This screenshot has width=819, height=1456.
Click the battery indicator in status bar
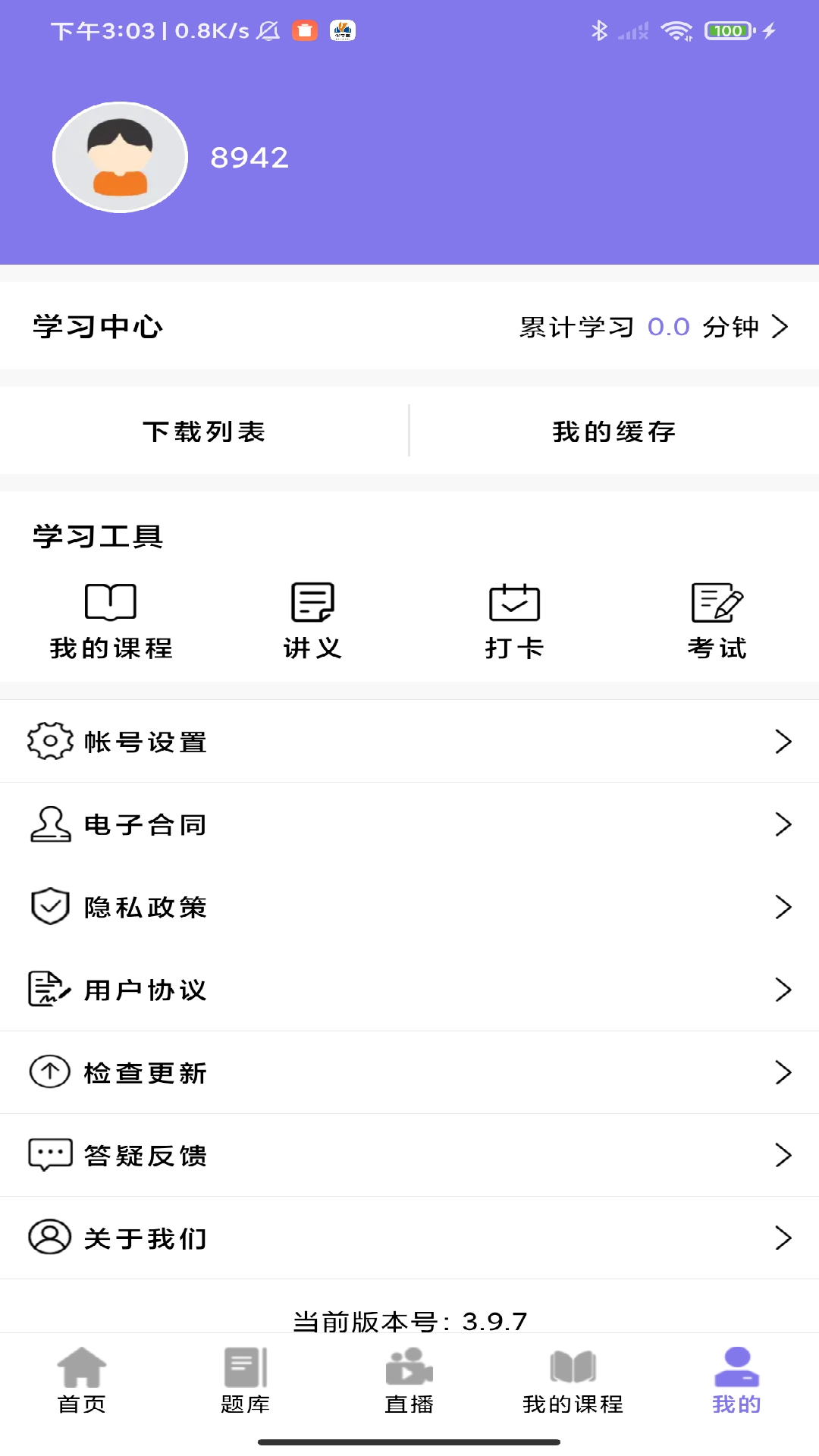726,30
